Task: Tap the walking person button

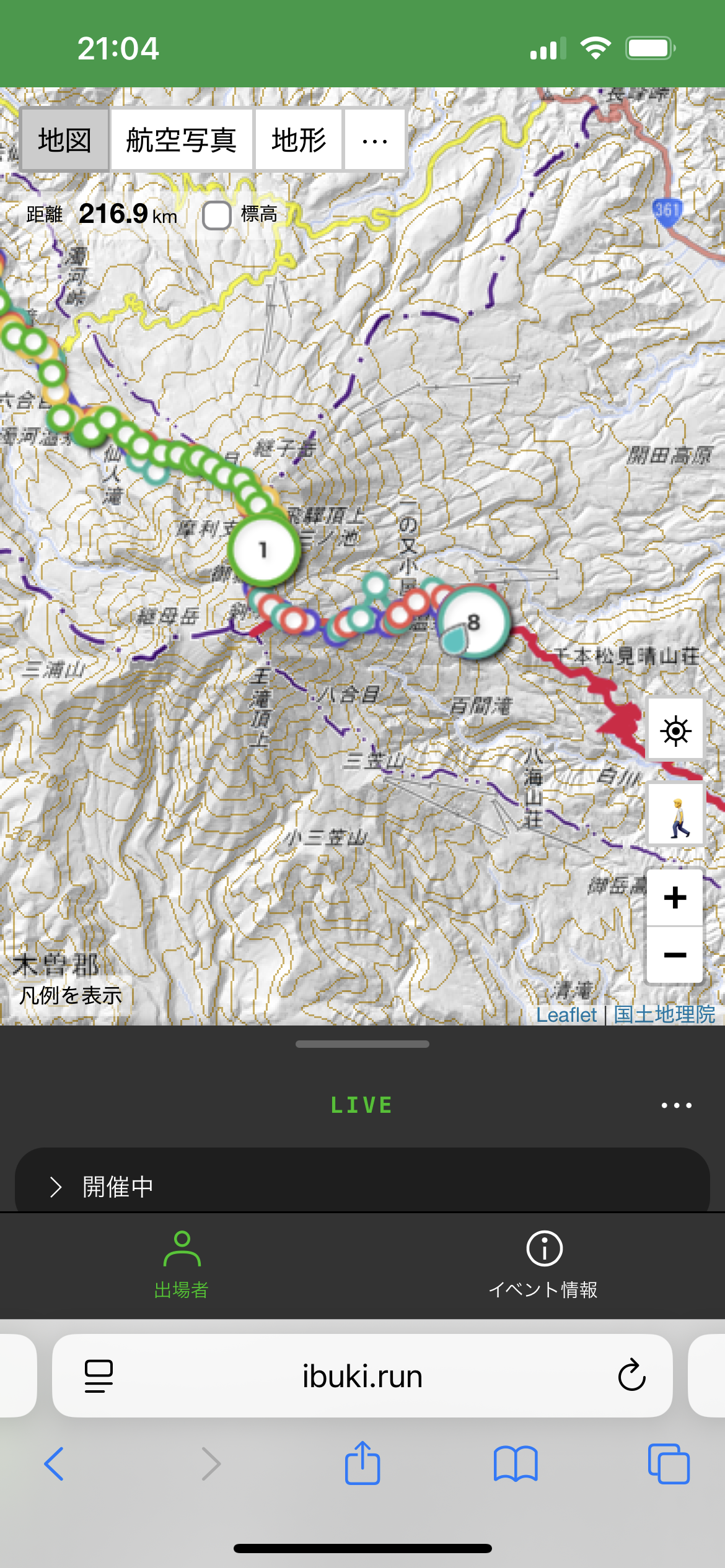Action: pos(675,814)
